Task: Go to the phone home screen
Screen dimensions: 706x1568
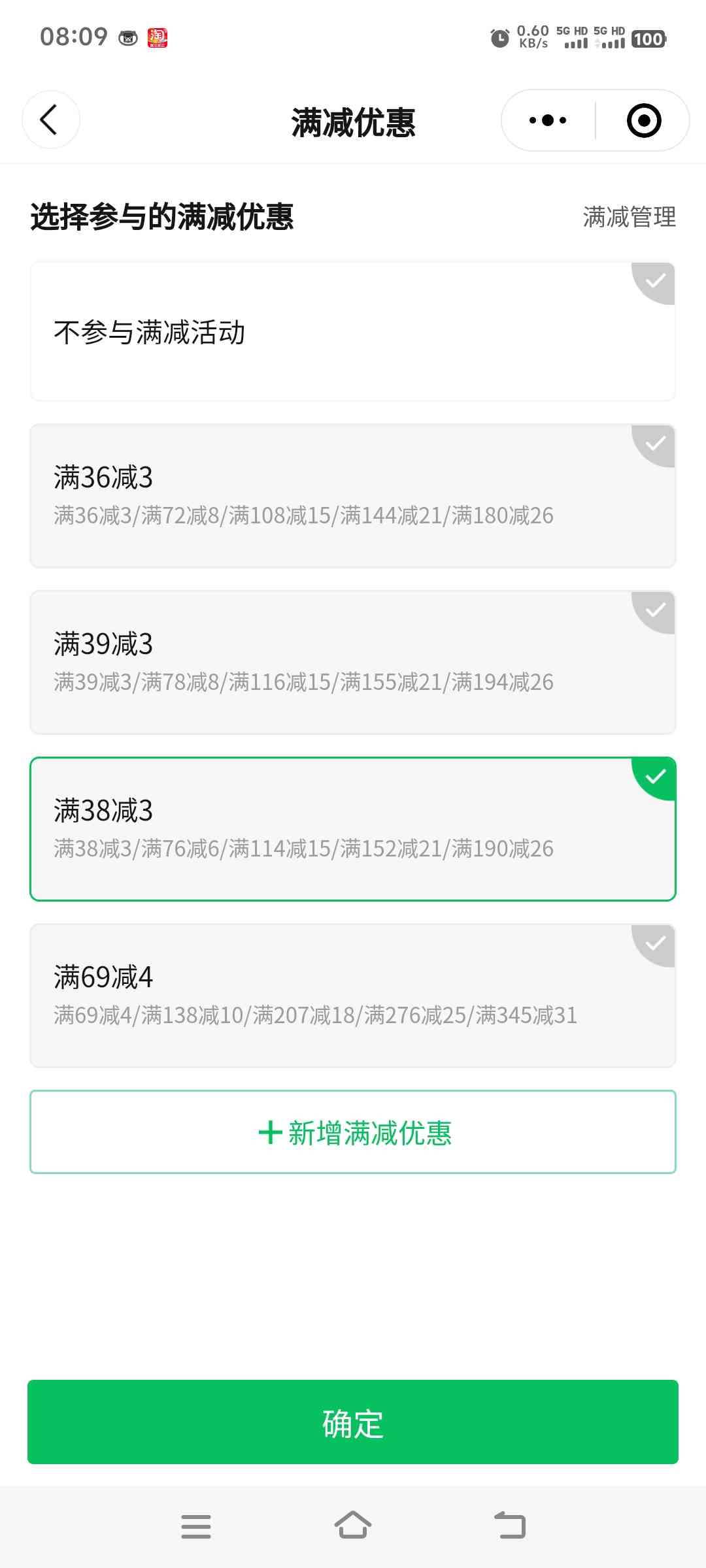Action: (x=353, y=1526)
